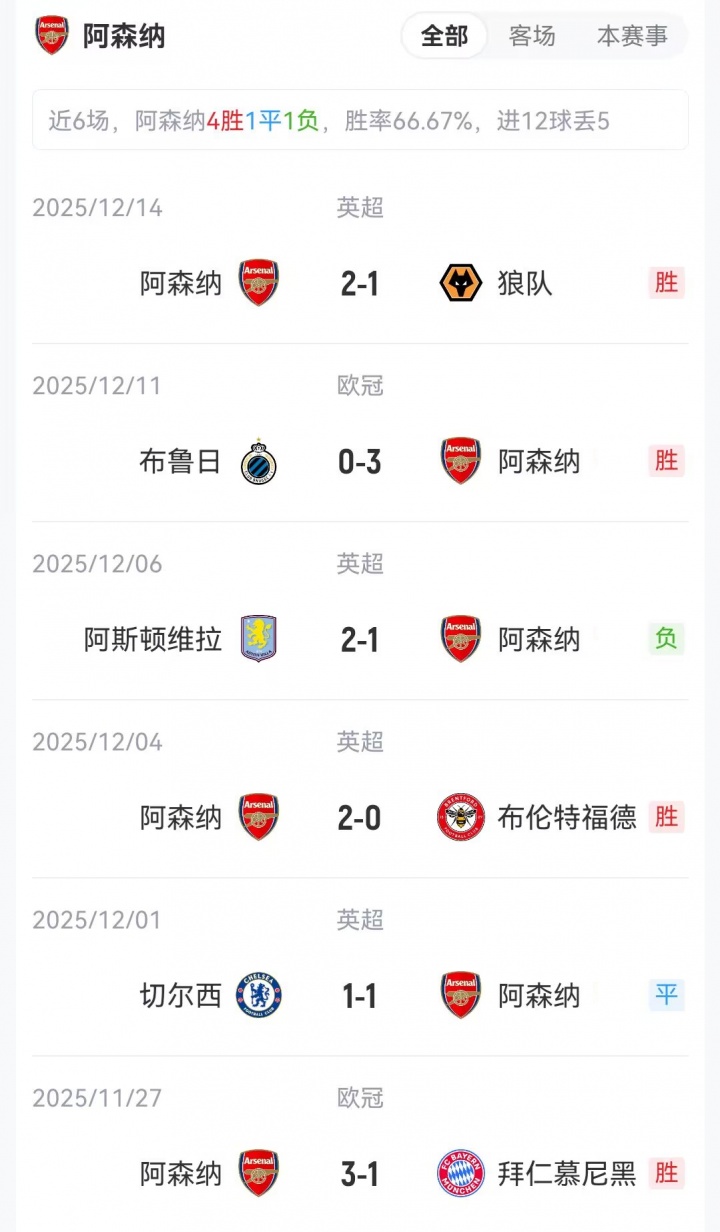Viewport: 720px width, 1232px height.
Task: Open the 阿森纳 vs 狼队 match
Action: pos(360,284)
